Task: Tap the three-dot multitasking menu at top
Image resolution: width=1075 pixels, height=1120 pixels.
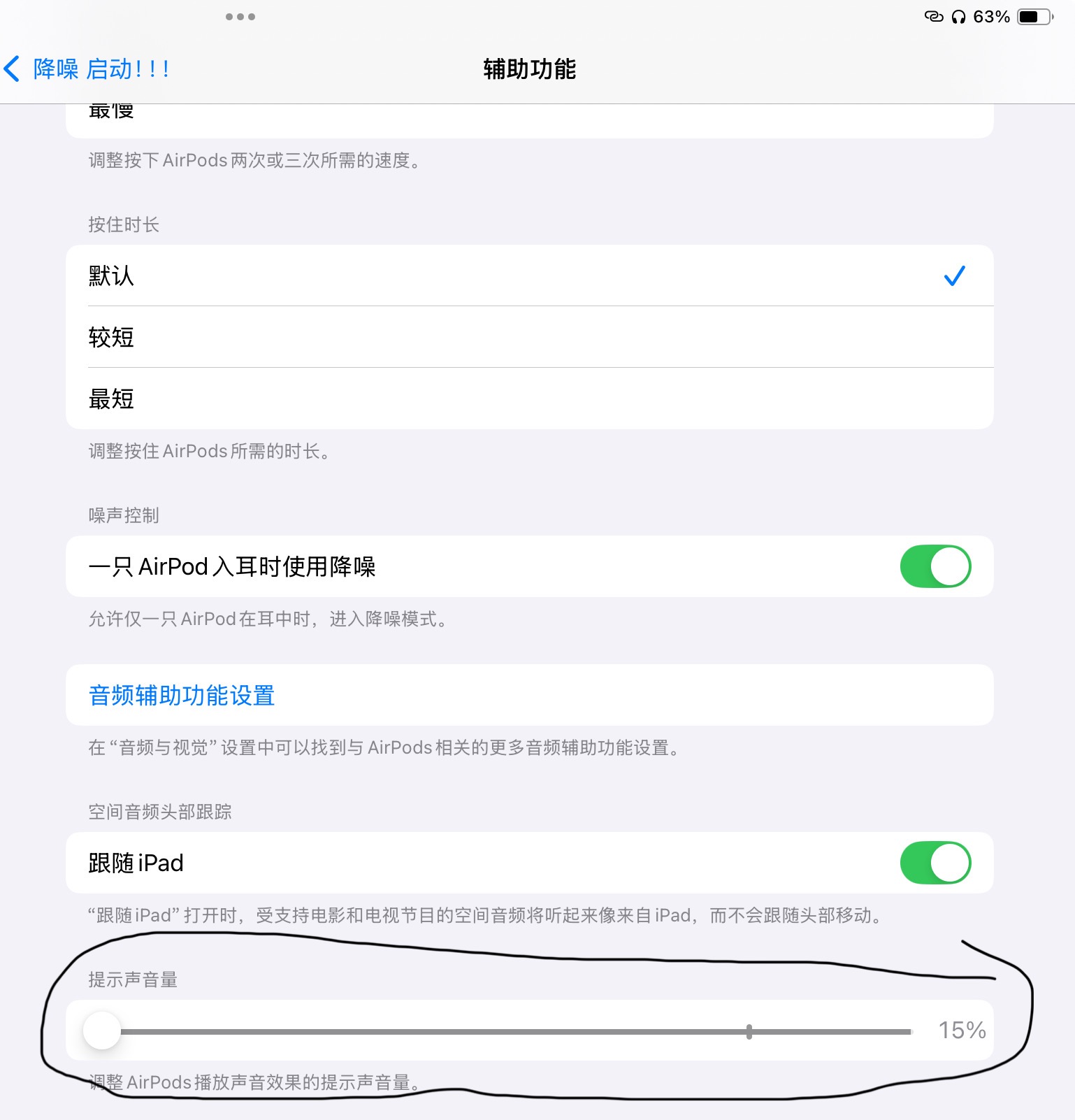Action: pyautogui.click(x=240, y=17)
